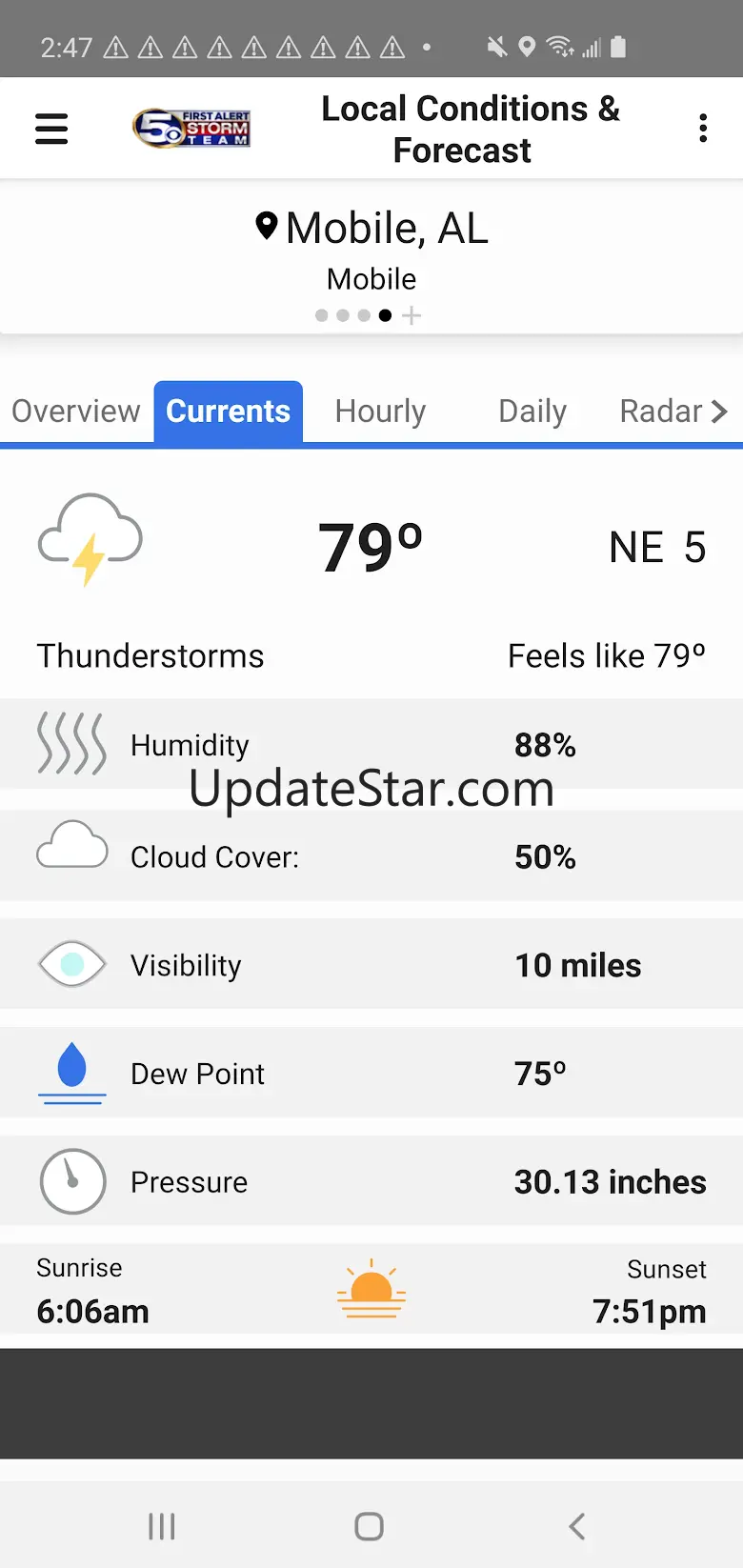Switch to the Overview tab
This screenshot has width=743, height=1568.
(76, 412)
